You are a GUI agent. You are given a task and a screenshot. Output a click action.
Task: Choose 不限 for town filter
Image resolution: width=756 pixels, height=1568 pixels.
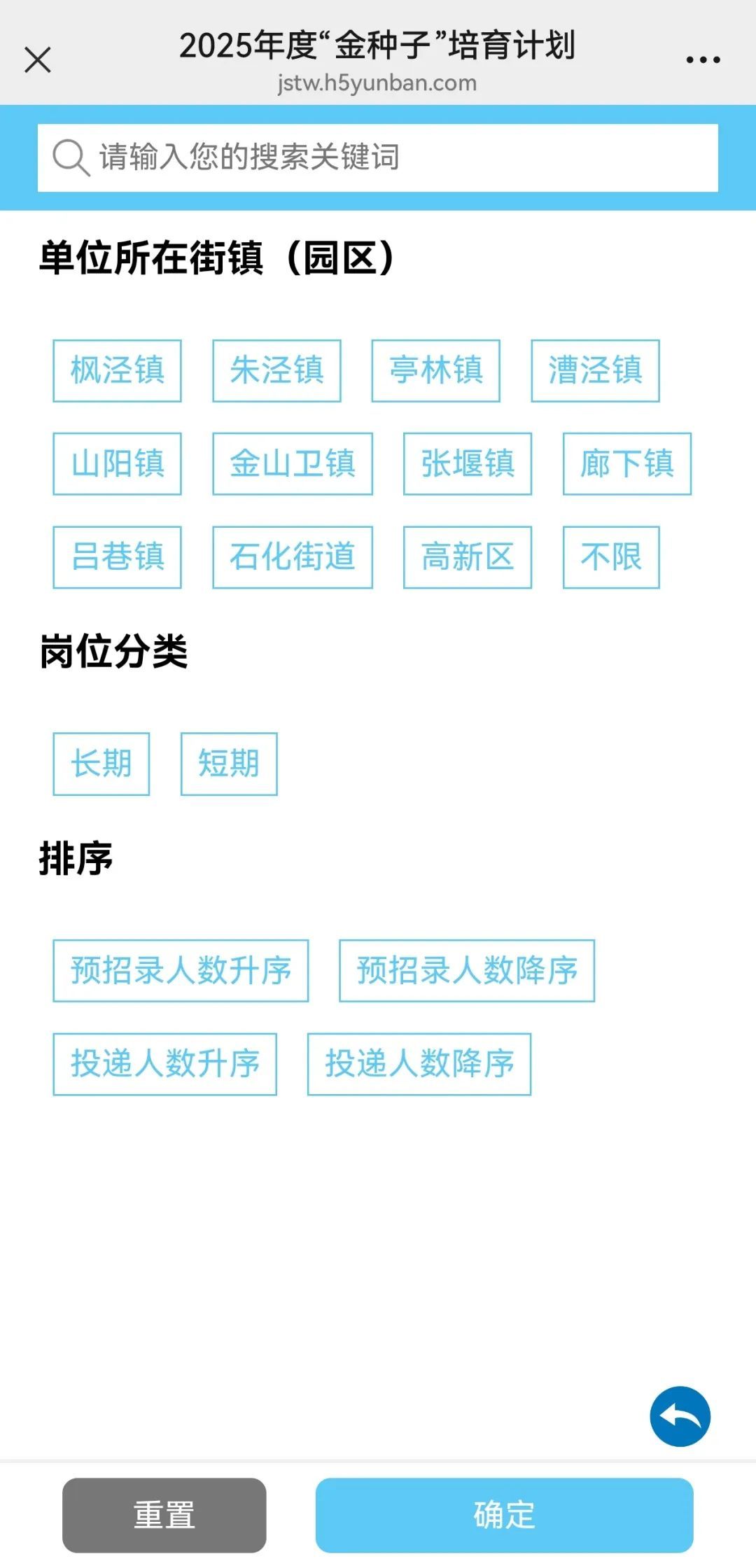click(x=612, y=557)
